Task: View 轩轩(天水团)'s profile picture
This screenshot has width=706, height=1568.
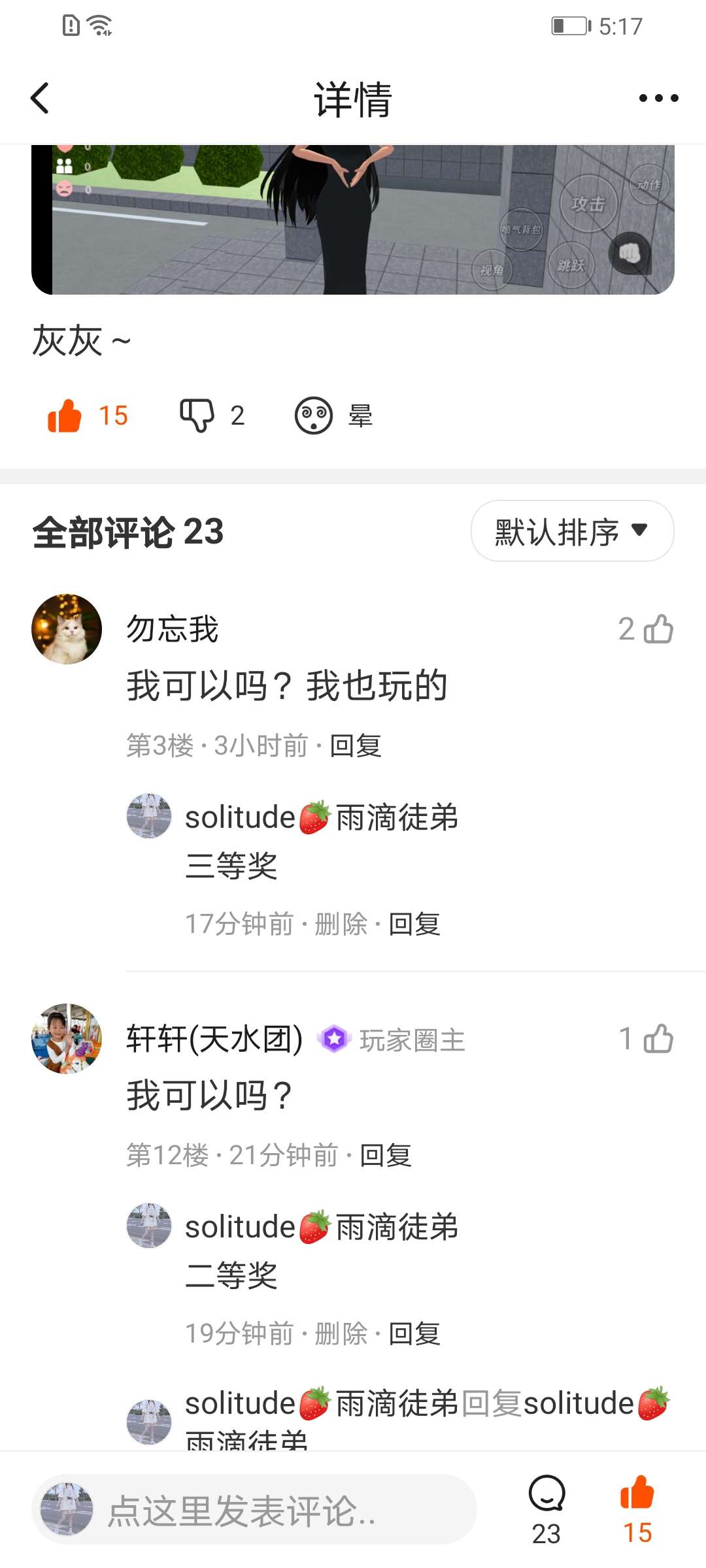Action: [x=67, y=1039]
